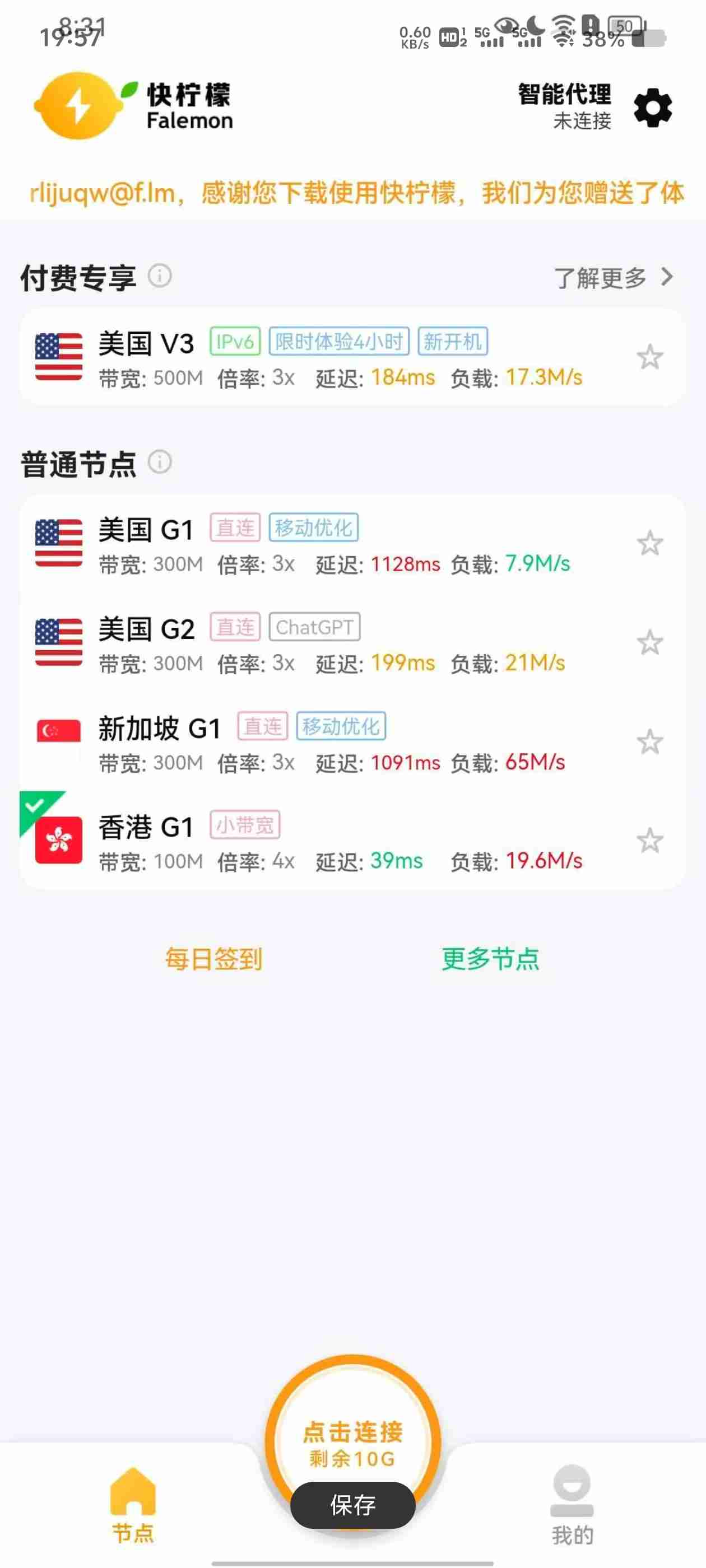Open the settings gear icon
Screen dimensions: 706x1568
pos(652,108)
